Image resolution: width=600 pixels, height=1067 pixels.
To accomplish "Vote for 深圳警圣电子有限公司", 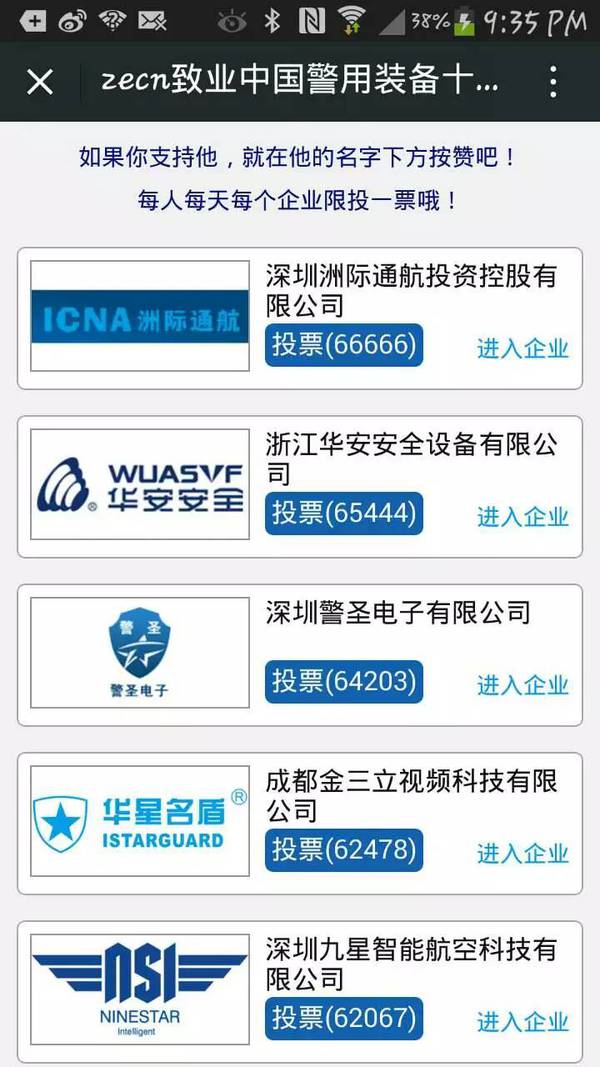I will (344, 681).
